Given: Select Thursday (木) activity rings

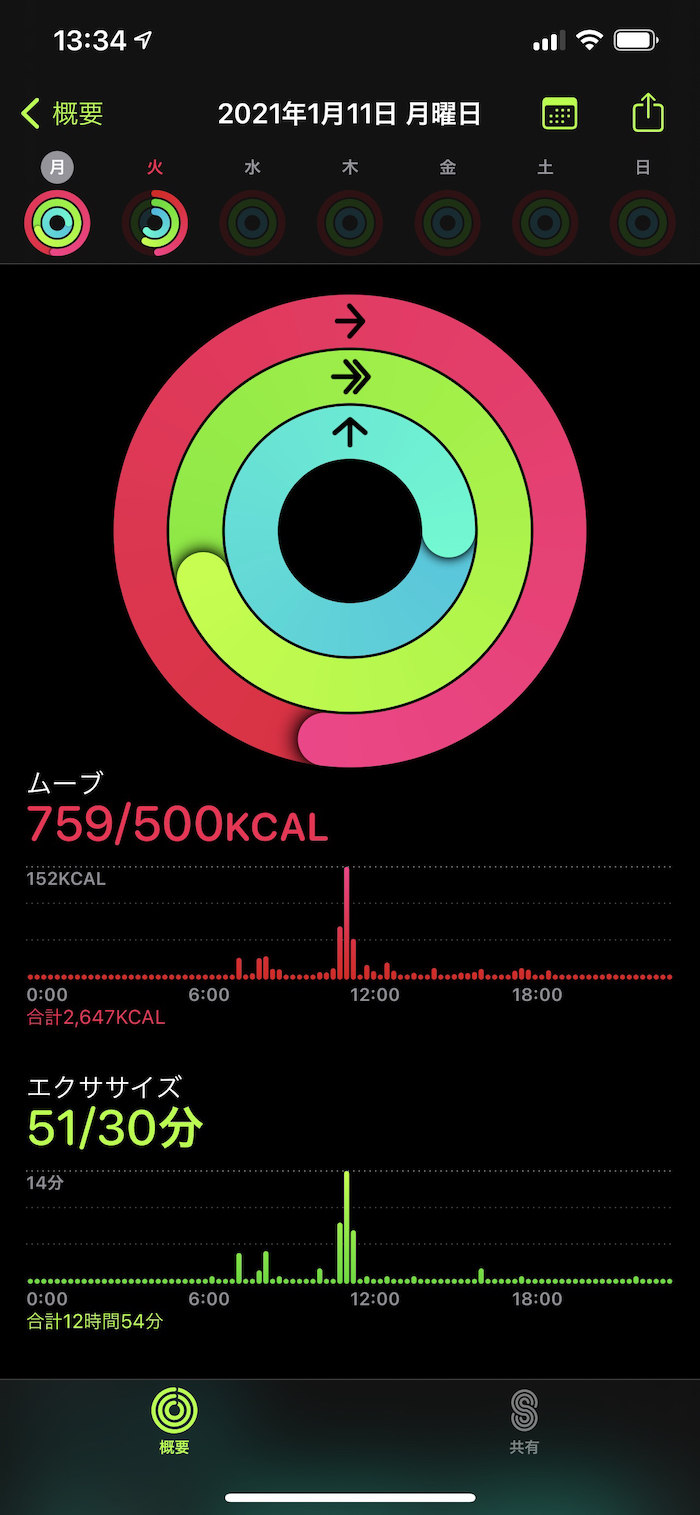Looking at the screenshot, I should [x=350, y=222].
